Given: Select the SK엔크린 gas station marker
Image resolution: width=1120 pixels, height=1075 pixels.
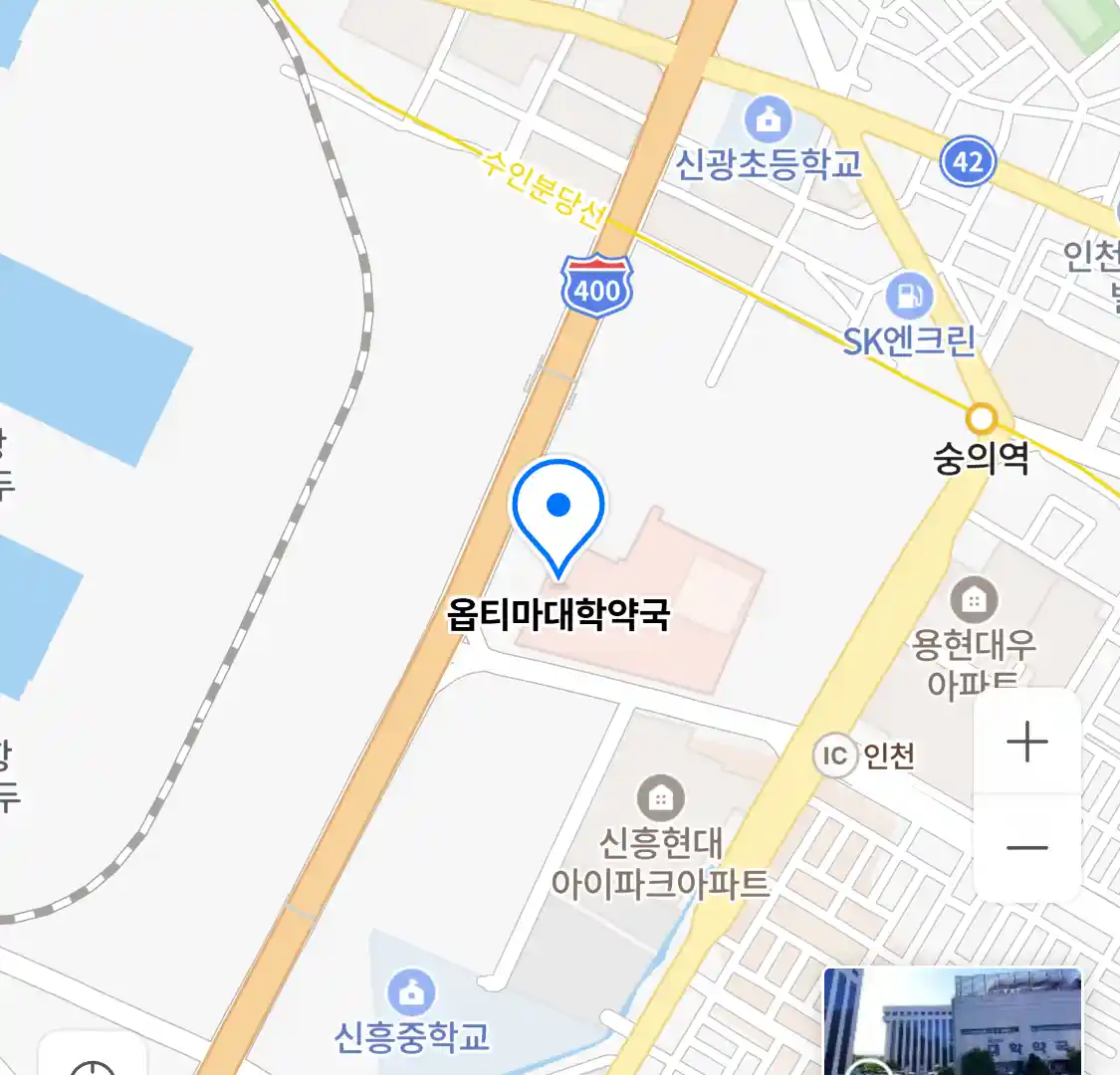Looking at the screenshot, I should (908, 296).
